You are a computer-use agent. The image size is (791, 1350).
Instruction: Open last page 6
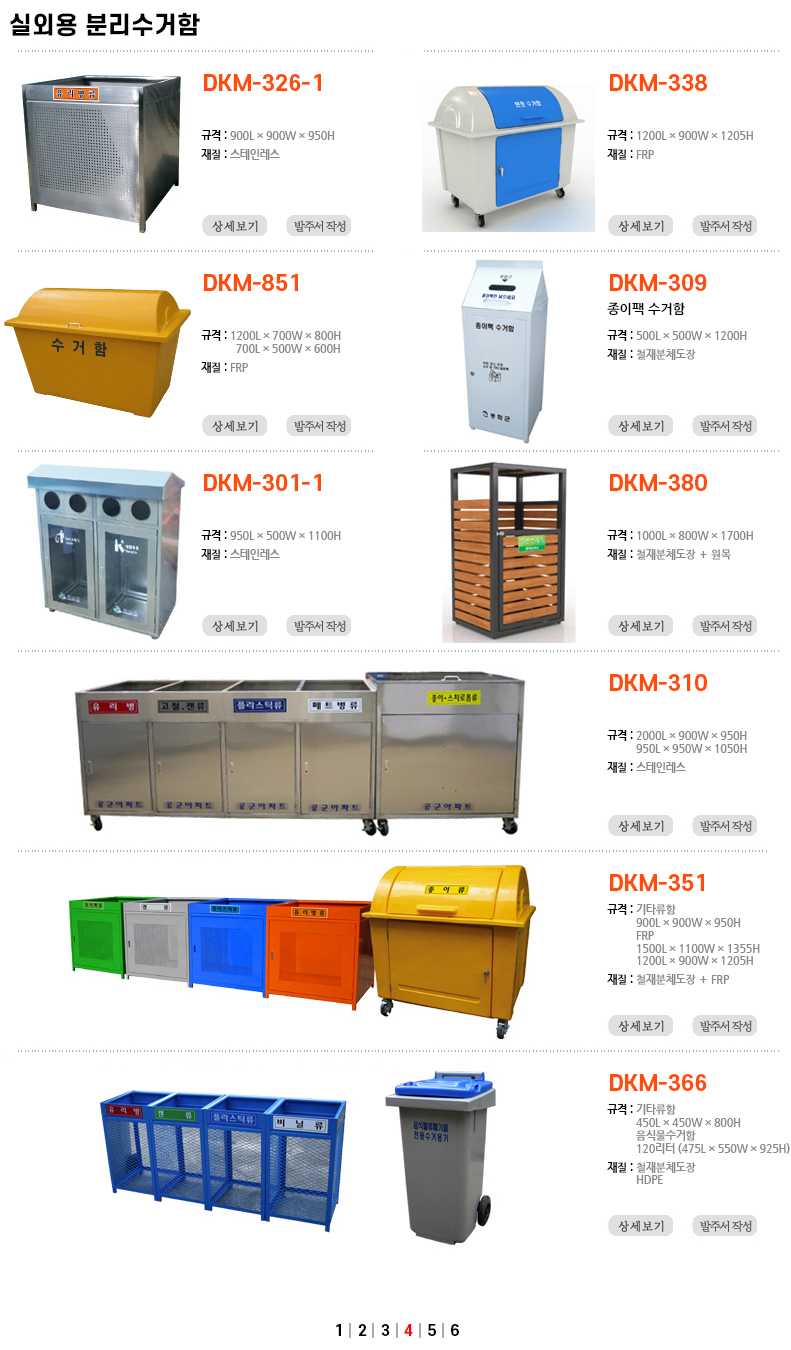click(x=455, y=1330)
